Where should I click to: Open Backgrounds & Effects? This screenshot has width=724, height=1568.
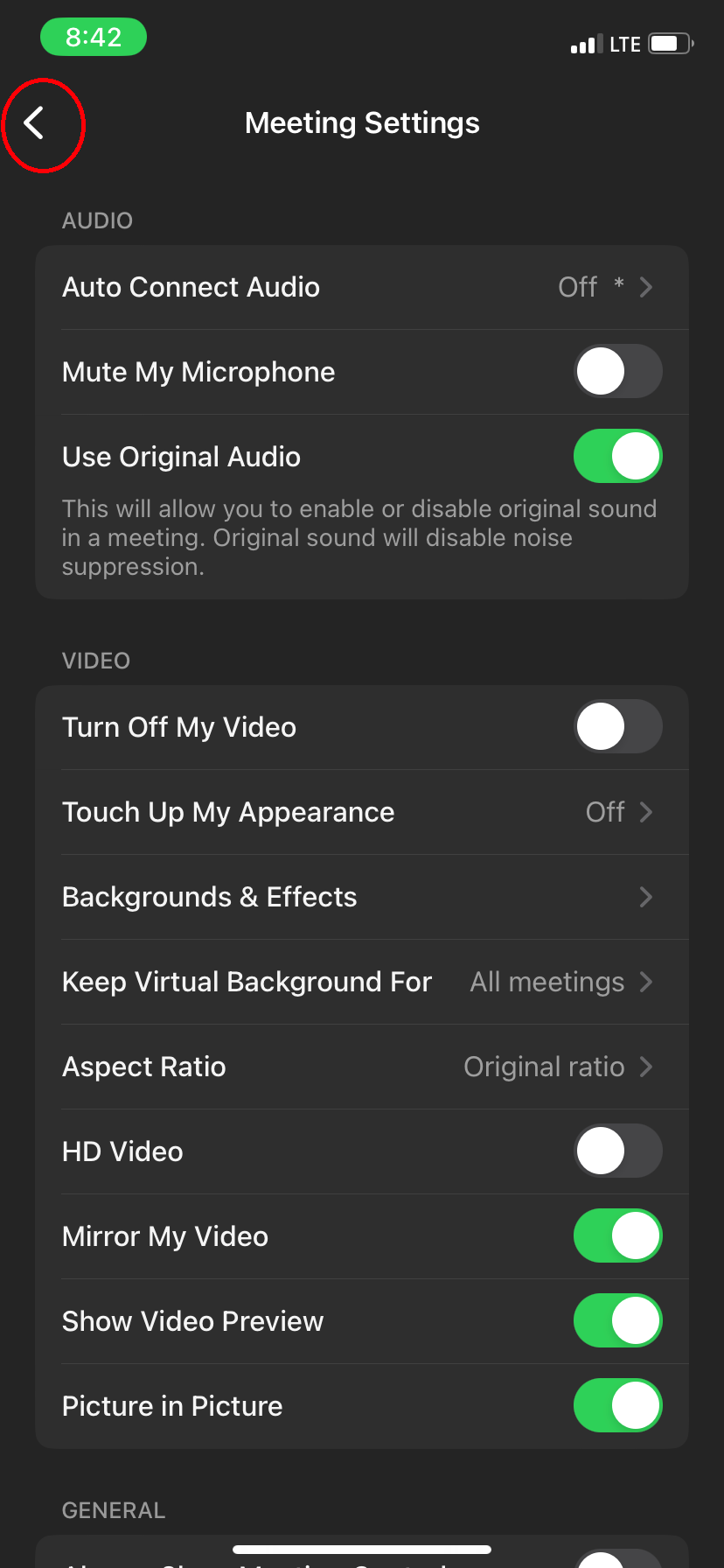click(x=361, y=897)
